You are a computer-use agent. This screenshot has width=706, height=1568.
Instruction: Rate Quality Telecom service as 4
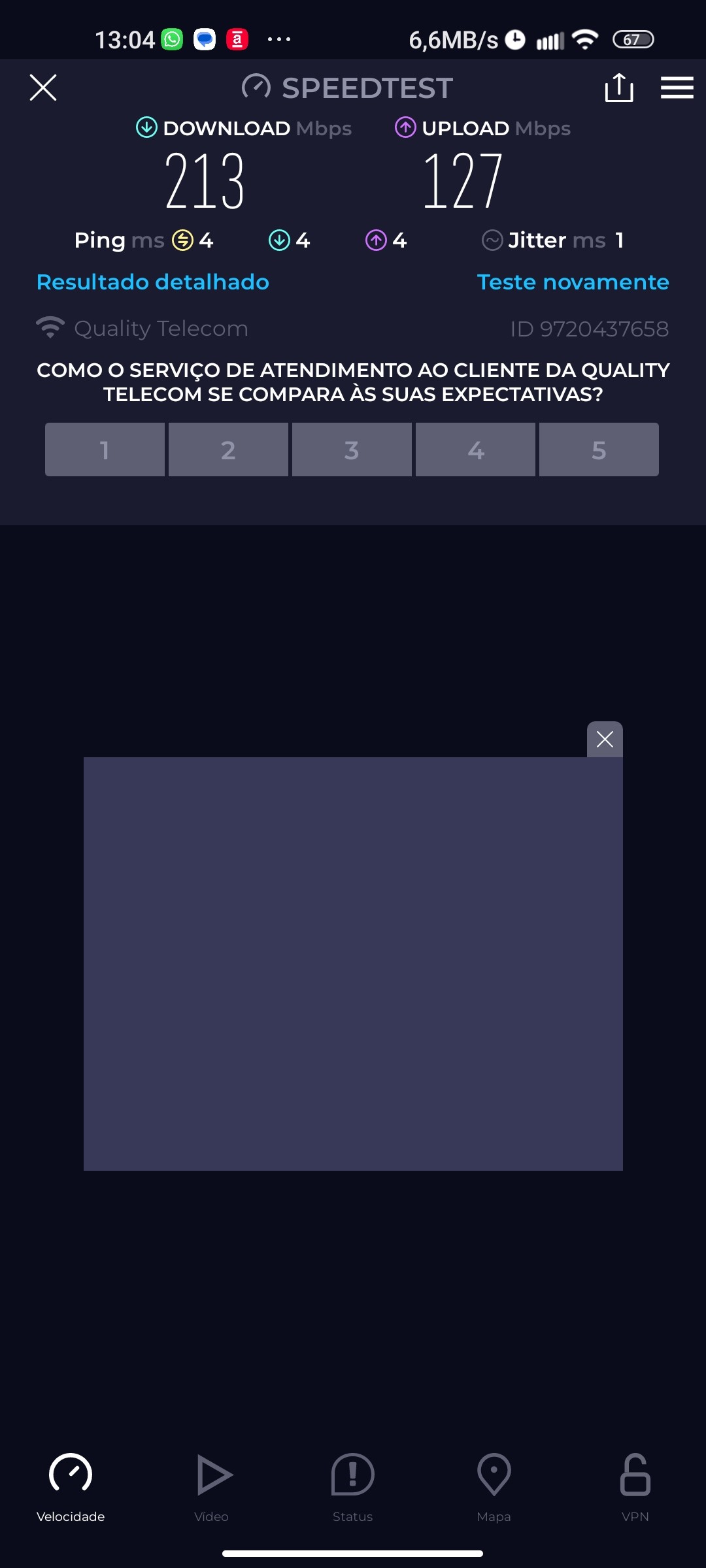[475, 449]
